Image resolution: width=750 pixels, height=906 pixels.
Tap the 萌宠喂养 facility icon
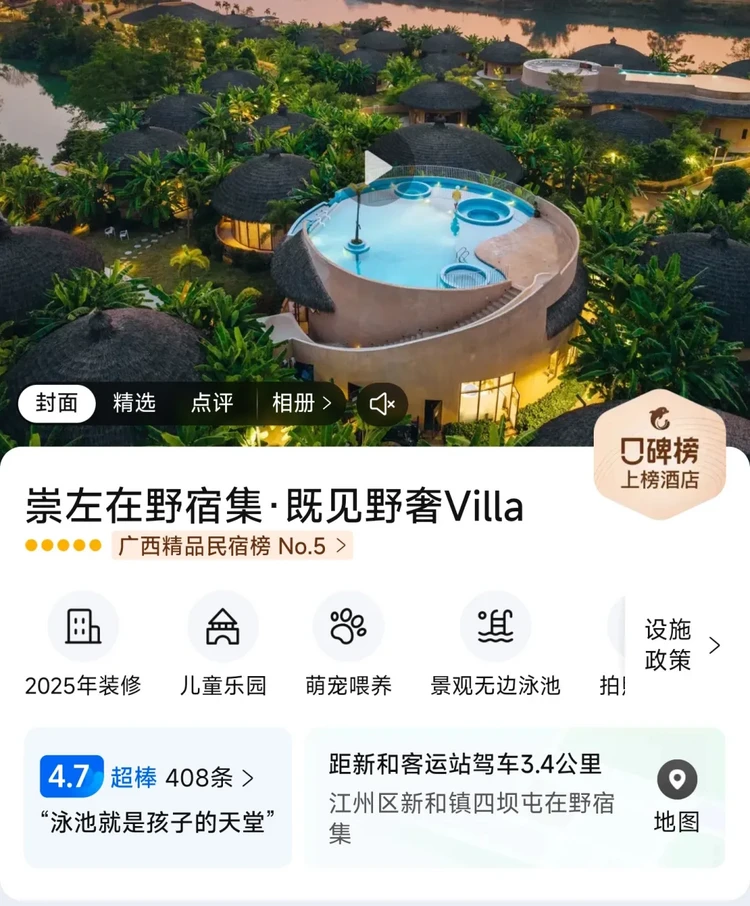coord(348,626)
